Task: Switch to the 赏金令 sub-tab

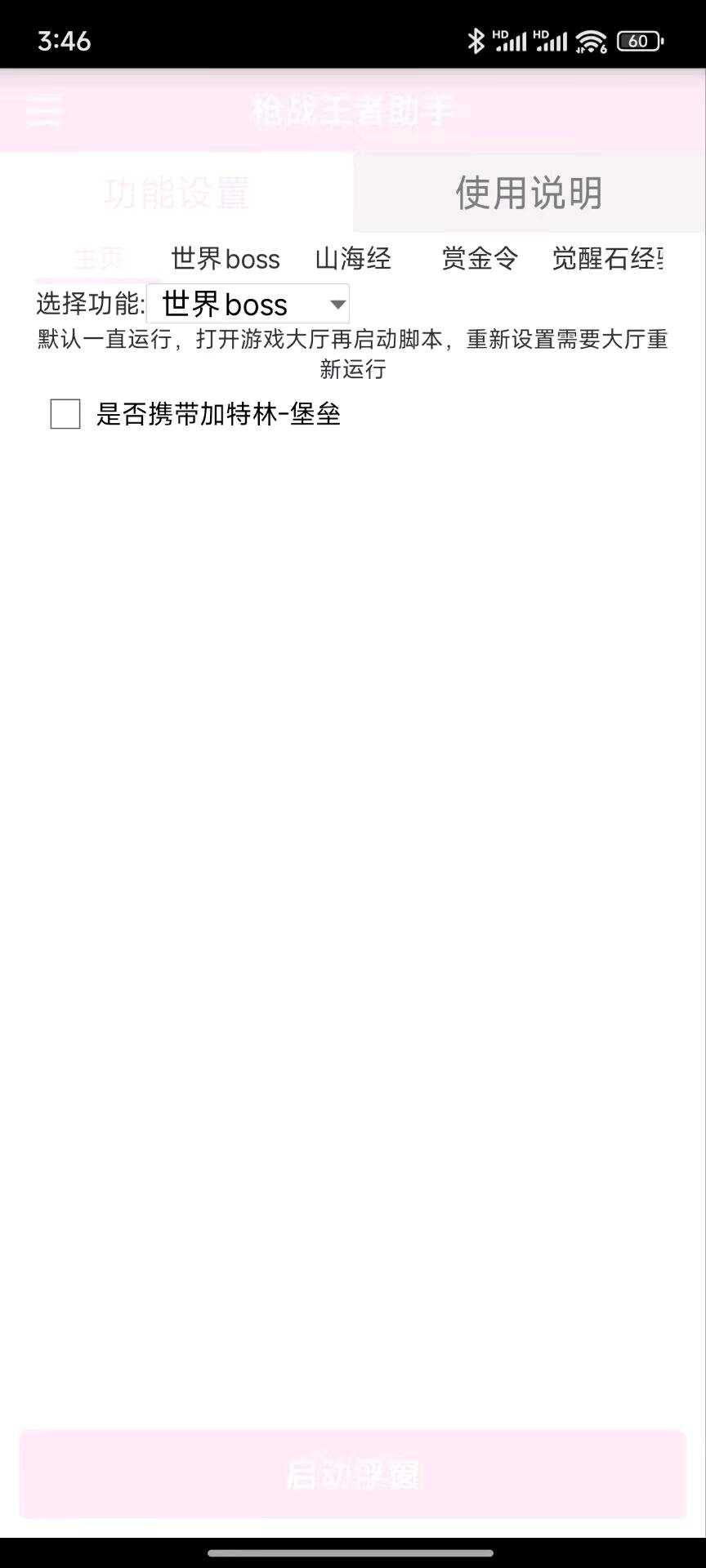Action: pos(480,260)
